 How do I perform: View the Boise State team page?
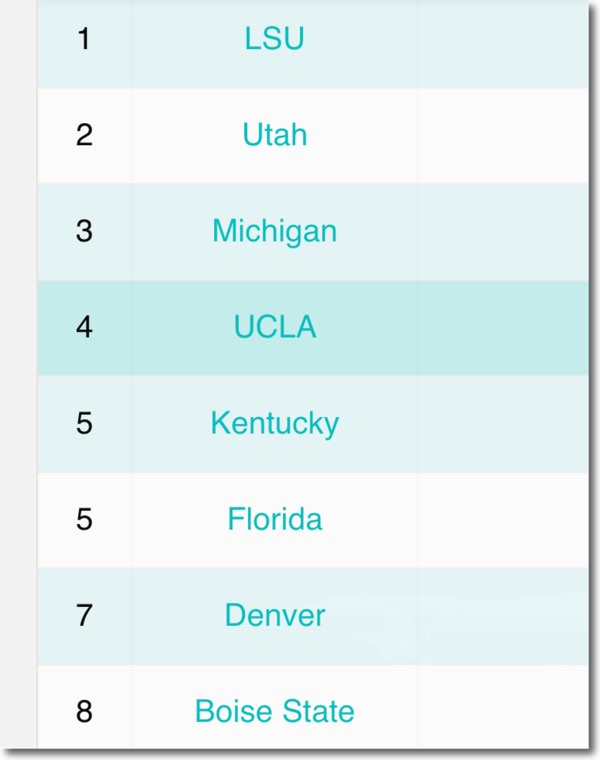(x=274, y=711)
